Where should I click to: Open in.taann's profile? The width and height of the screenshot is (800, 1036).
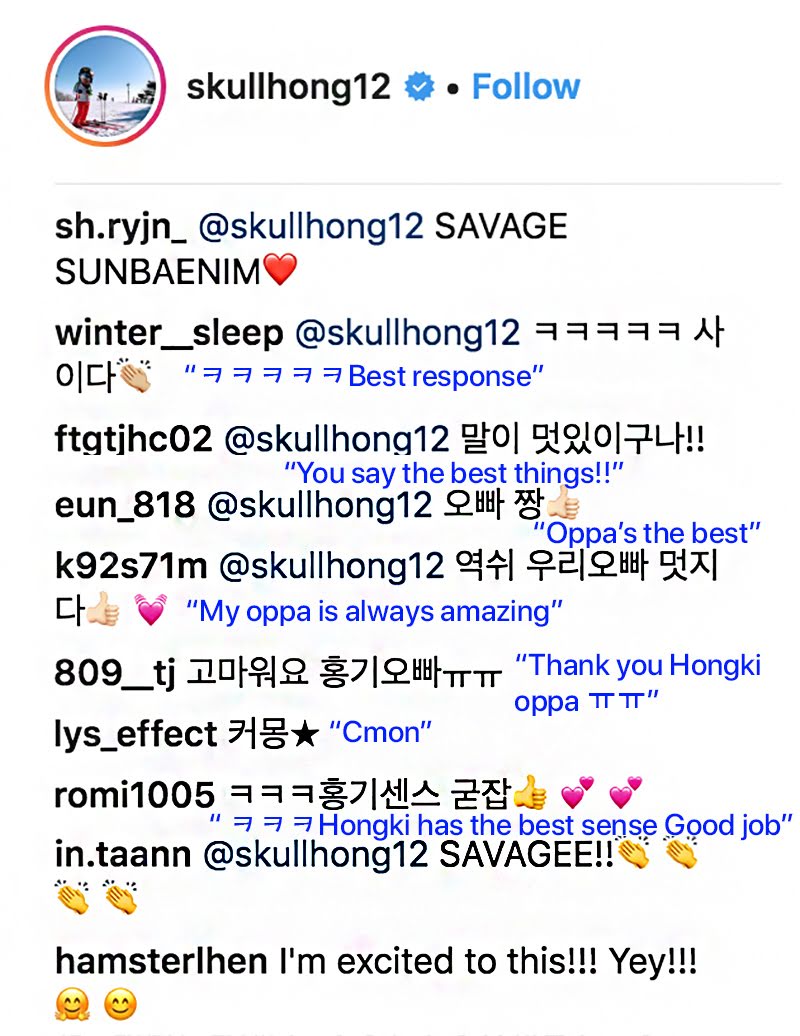click(x=122, y=855)
